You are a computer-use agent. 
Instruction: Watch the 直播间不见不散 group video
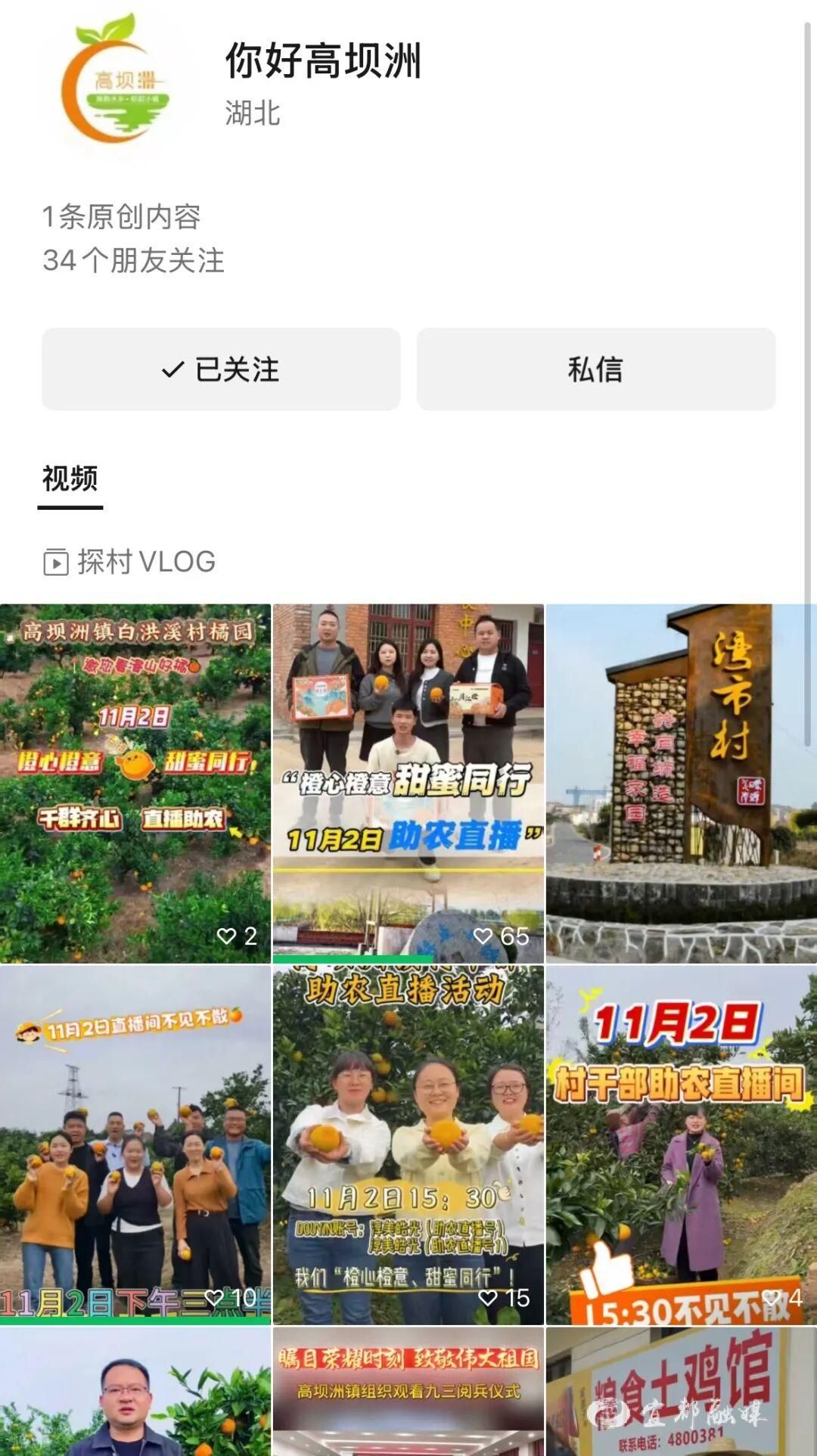[135, 1144]
